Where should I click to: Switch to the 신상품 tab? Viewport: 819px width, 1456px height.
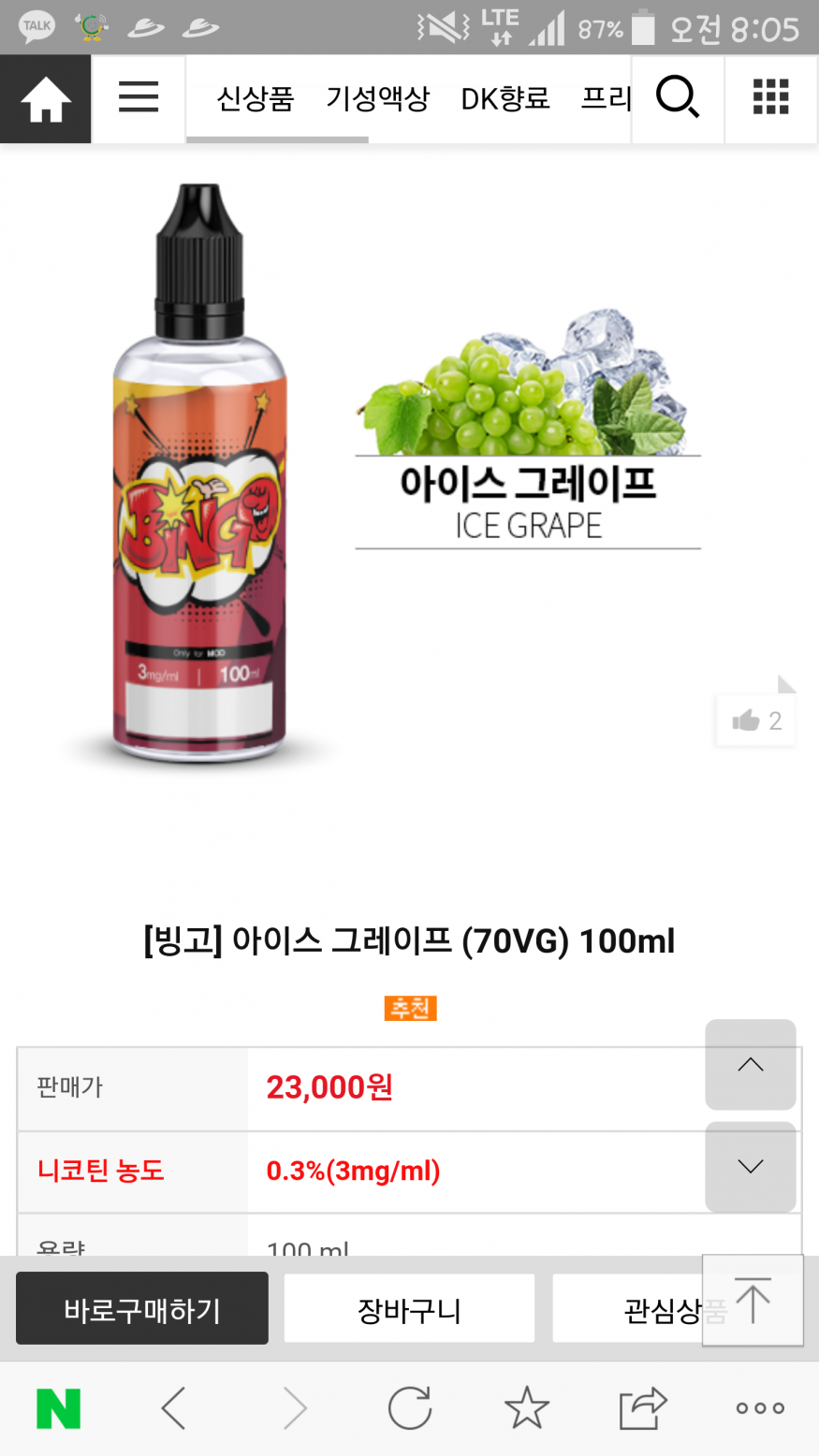pos(256,98)
